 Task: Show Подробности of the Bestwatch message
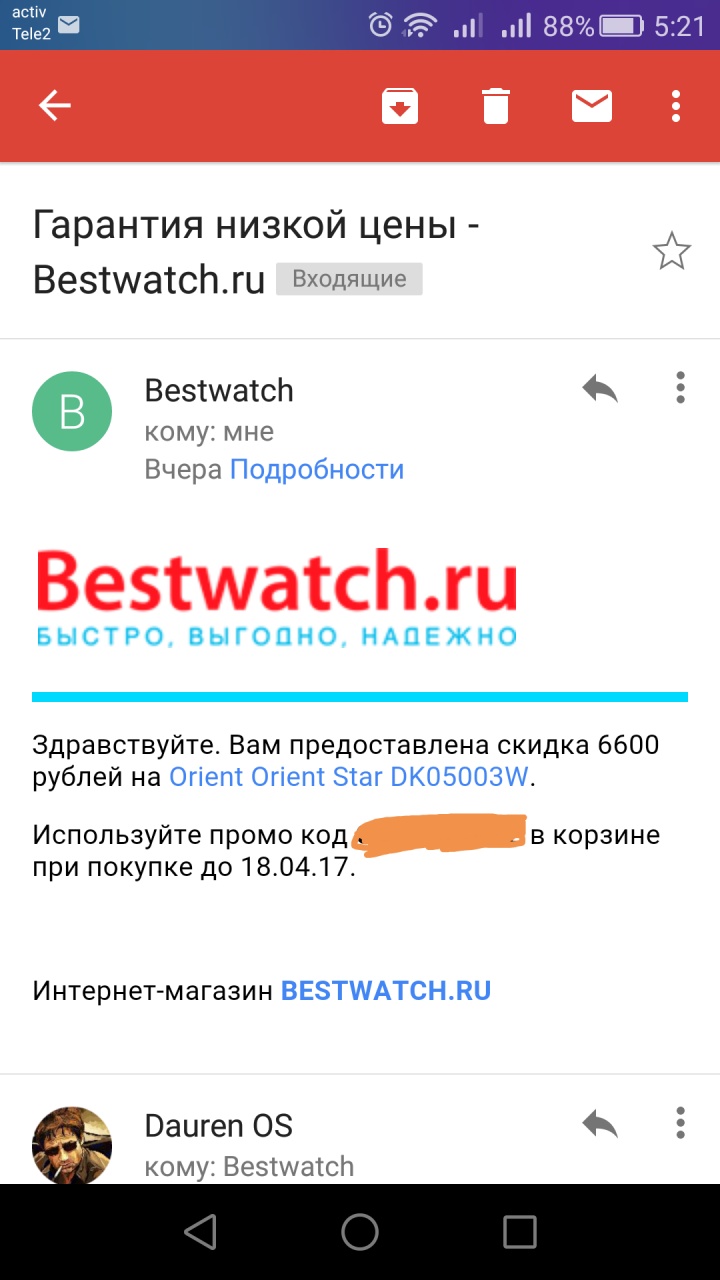point(317,469)
